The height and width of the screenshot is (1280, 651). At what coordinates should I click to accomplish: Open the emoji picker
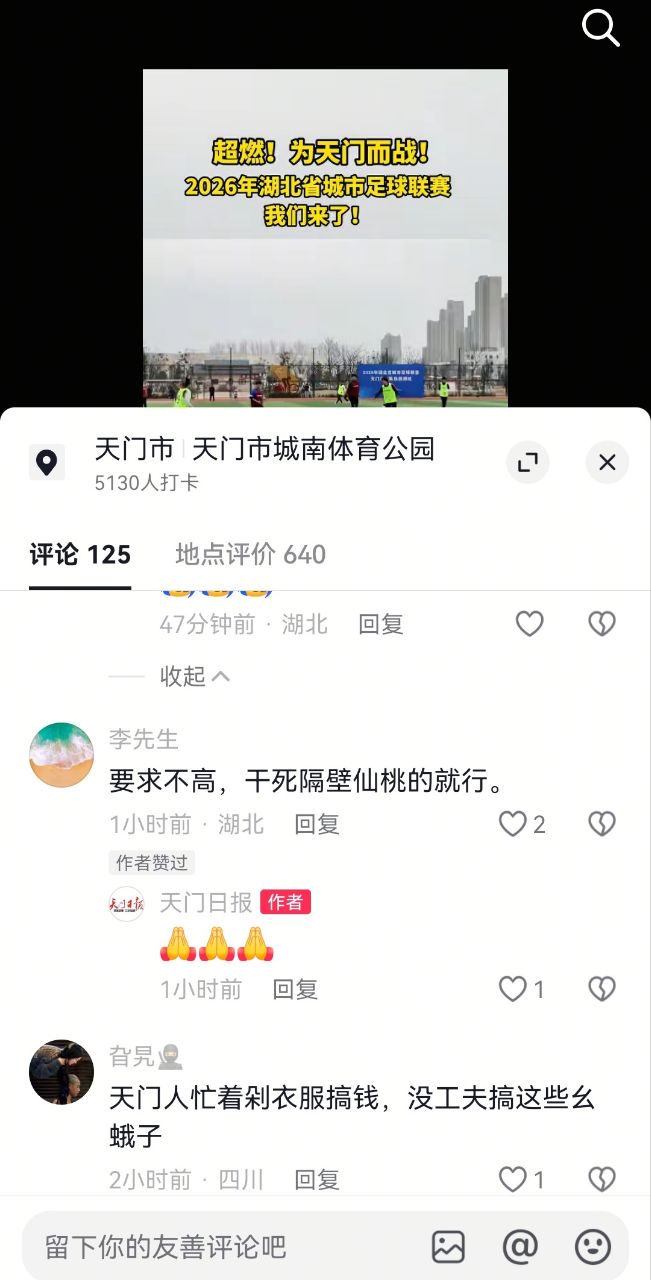click(593, 1246)
